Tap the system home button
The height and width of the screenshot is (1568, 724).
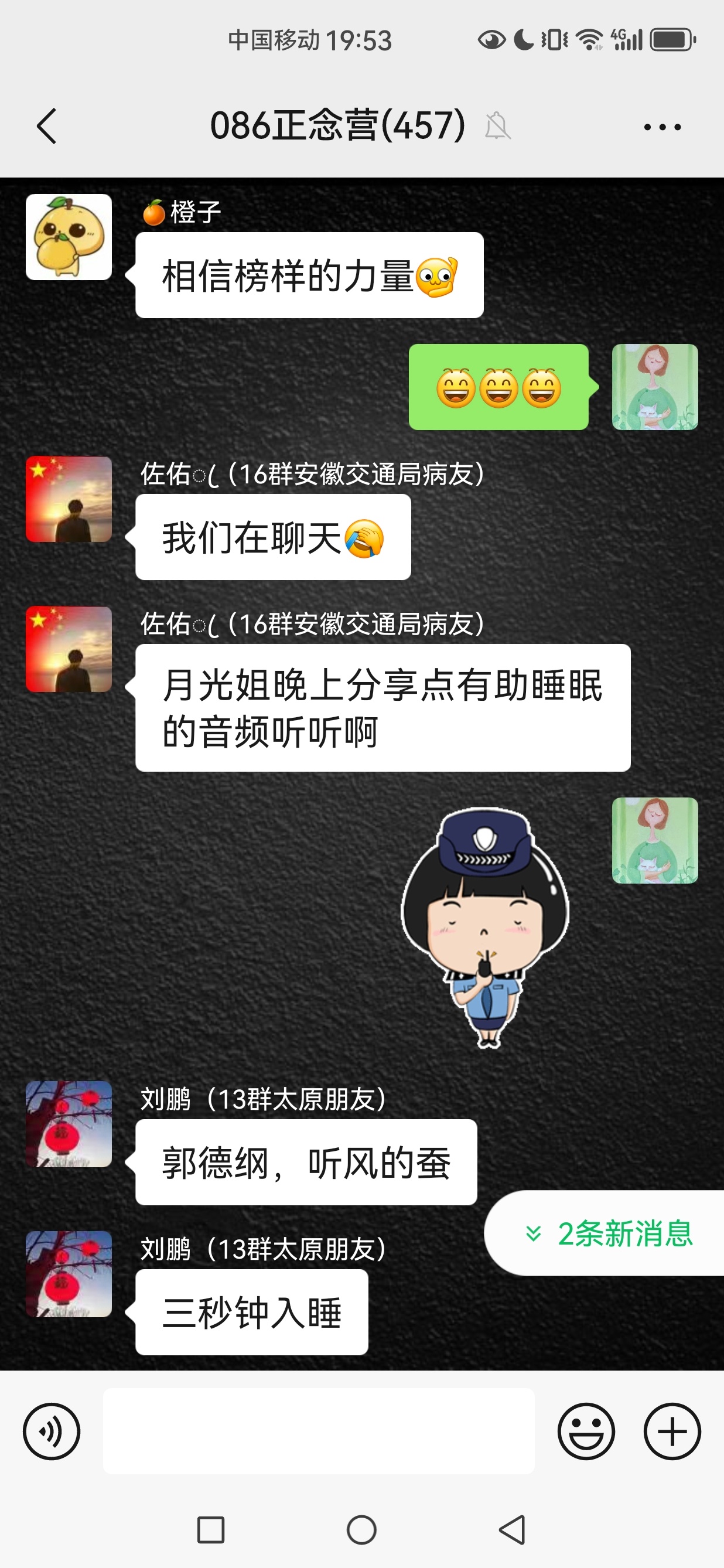(x=361, y=1529)
